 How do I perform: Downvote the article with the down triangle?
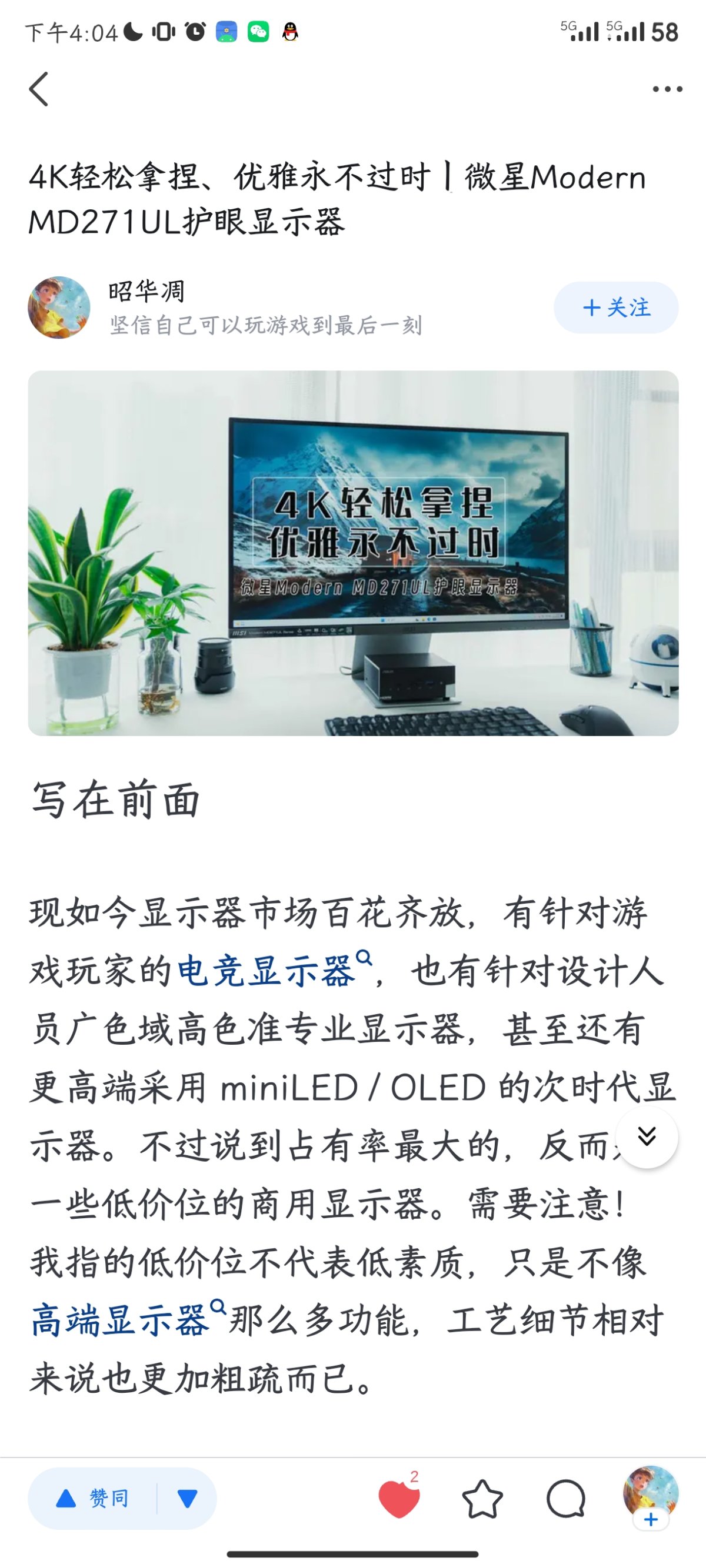(187, 1497)
